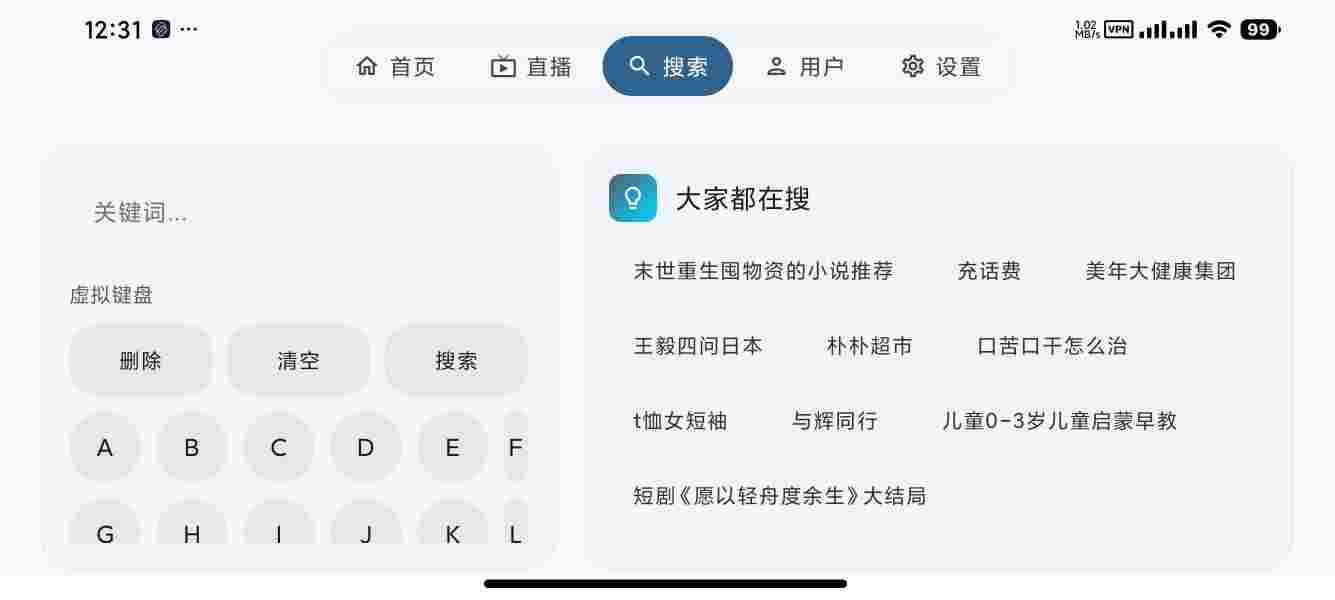Open hot search t恤女短袖

[x=680, y=421]
